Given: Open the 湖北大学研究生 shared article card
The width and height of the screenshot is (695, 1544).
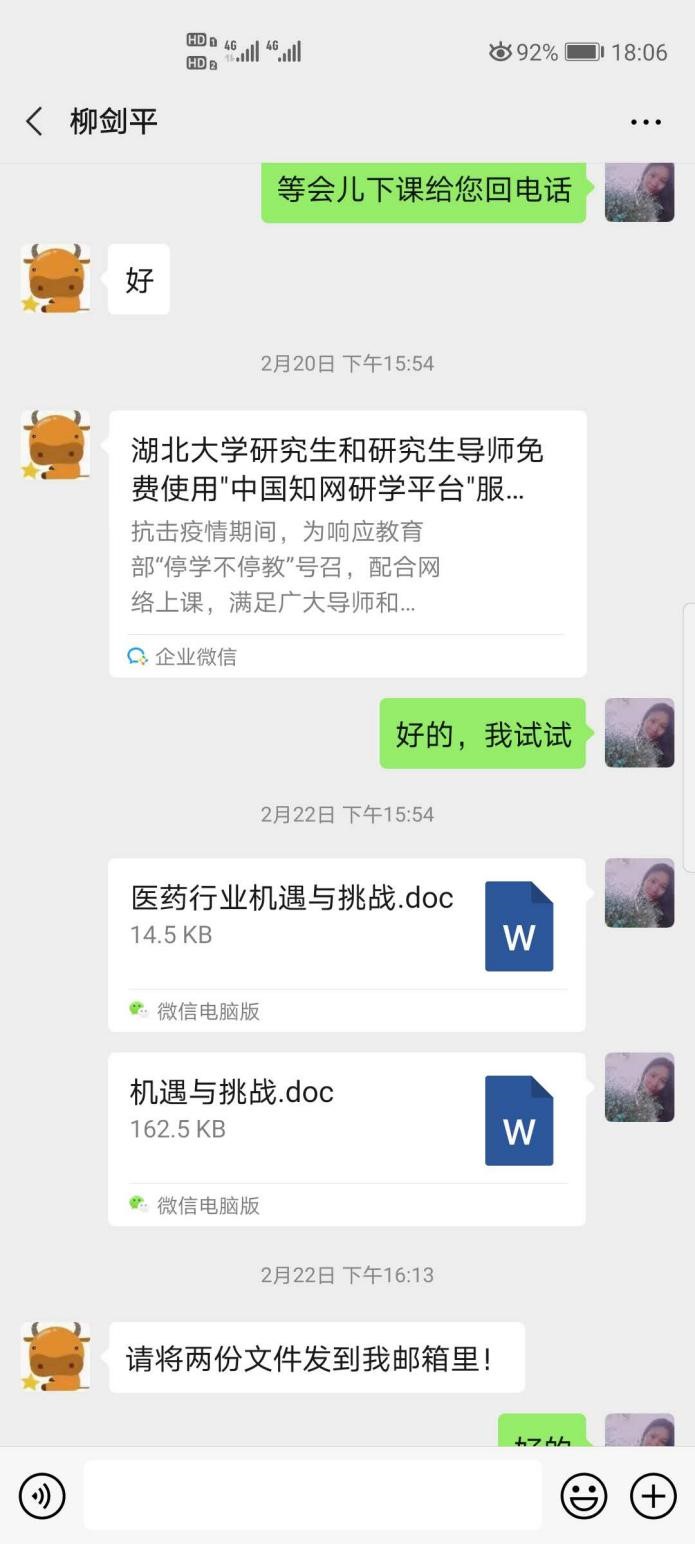Looking at the screenshot, I should (347, 543).
